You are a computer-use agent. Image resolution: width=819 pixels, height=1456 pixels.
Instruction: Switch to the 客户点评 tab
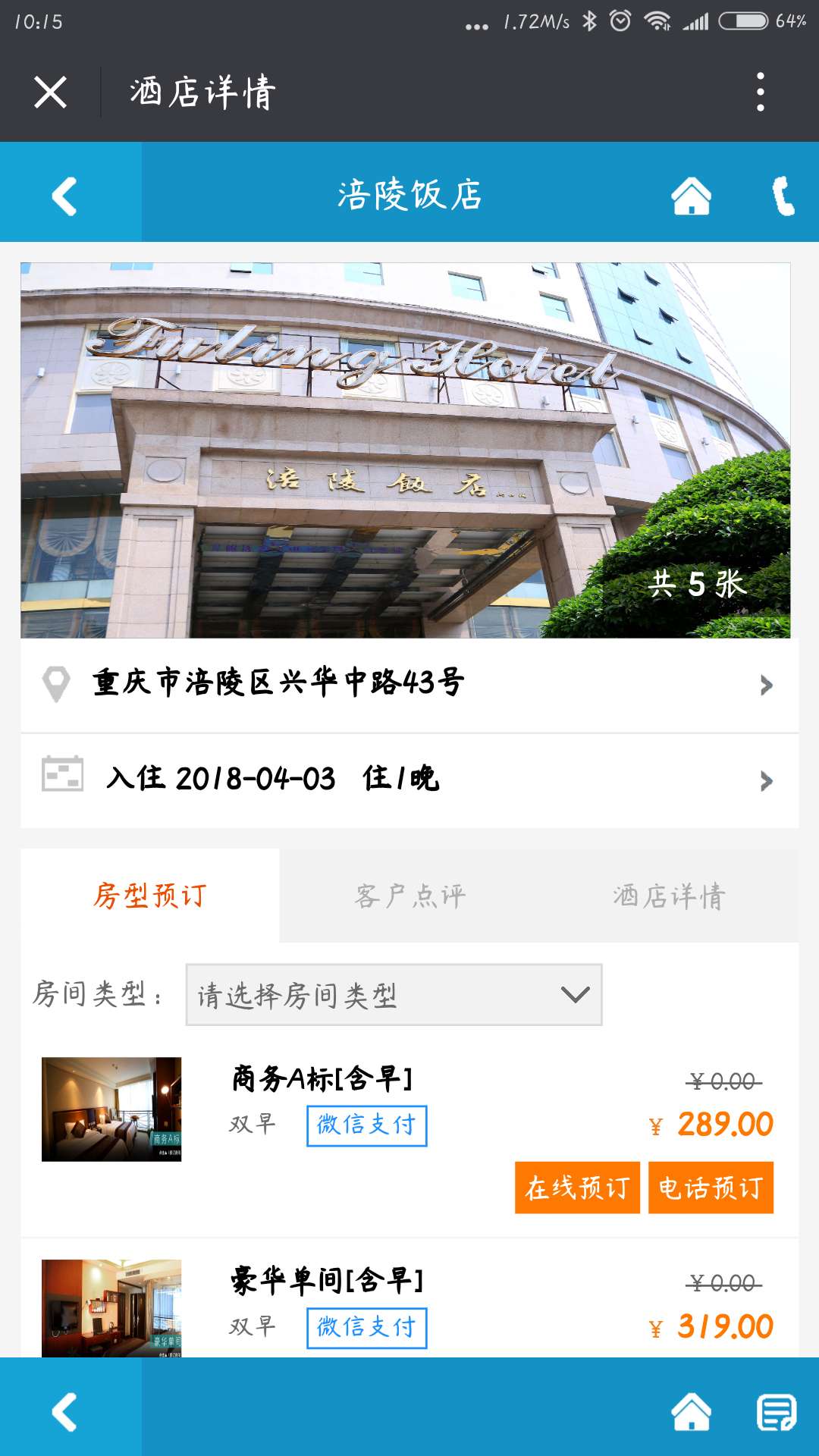click(412, 895)
